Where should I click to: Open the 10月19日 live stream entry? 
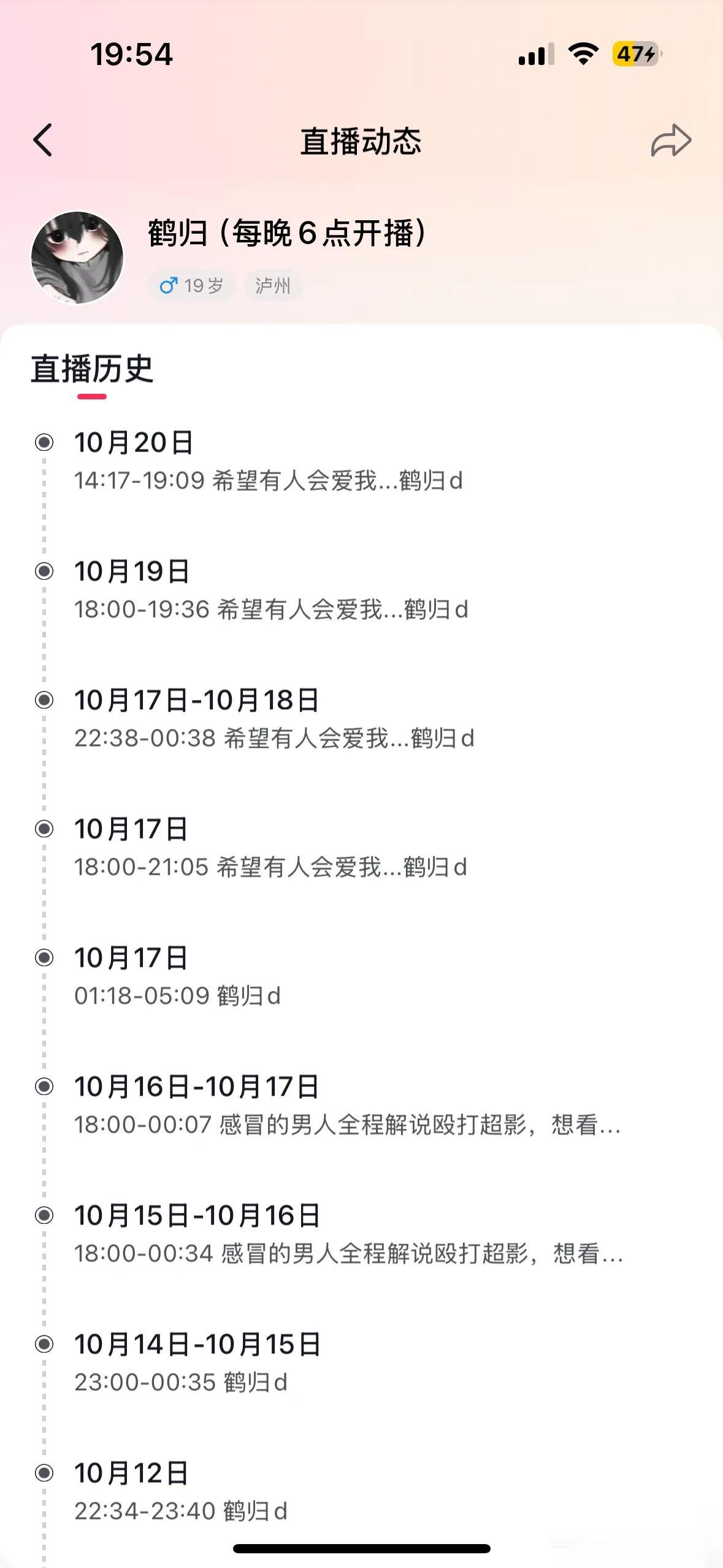270,590
